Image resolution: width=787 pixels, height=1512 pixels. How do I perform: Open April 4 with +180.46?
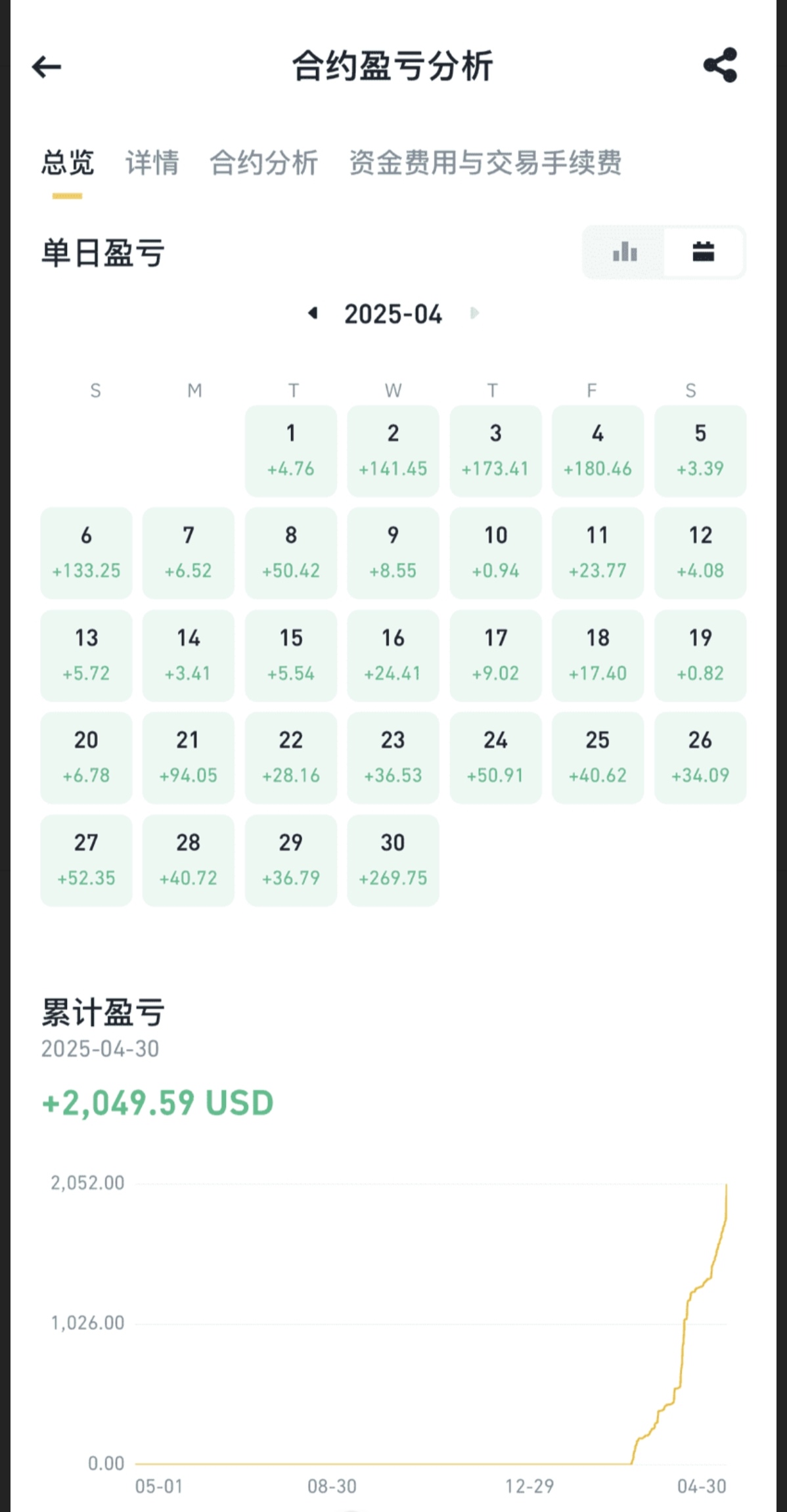[597, 451]
